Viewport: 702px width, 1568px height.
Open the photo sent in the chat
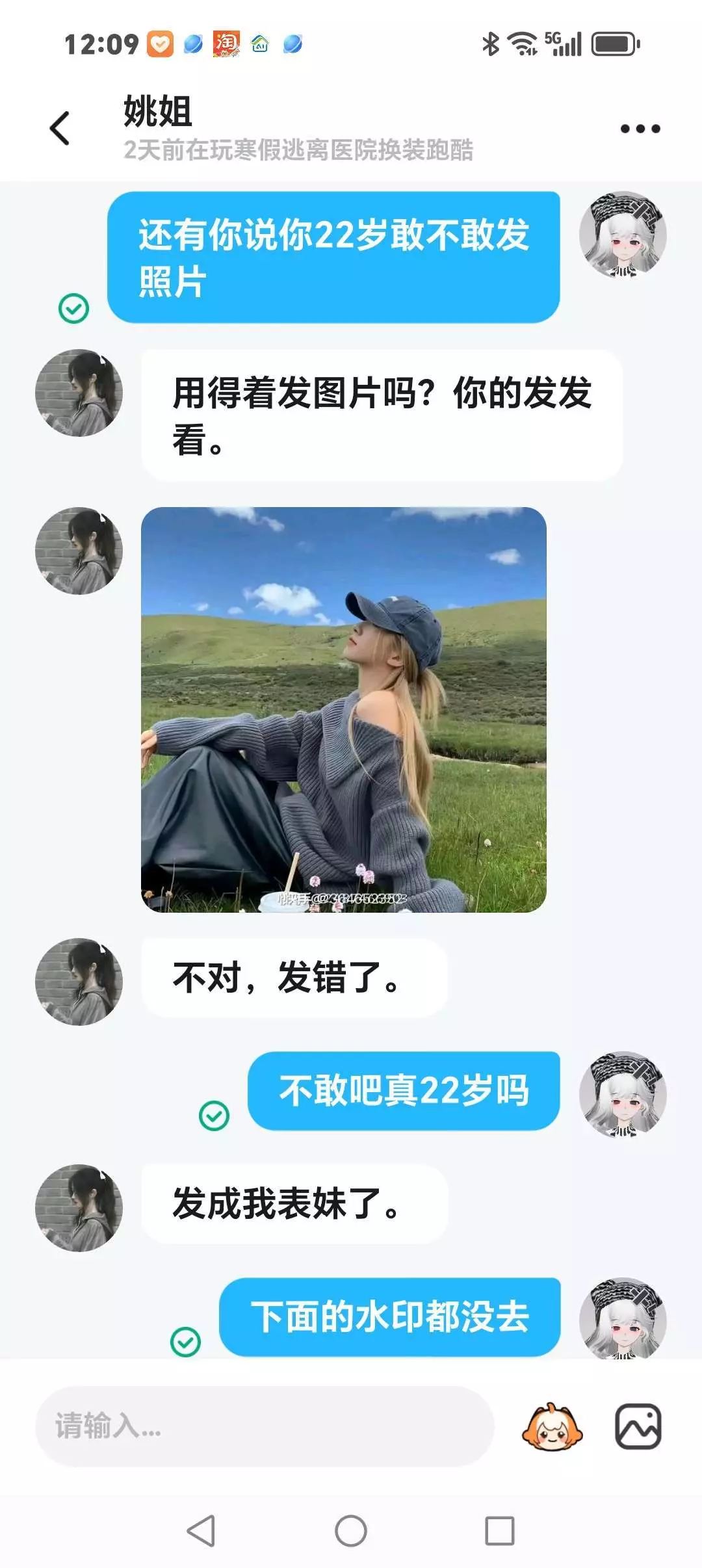pyautogui.click(x=344, y=709)
